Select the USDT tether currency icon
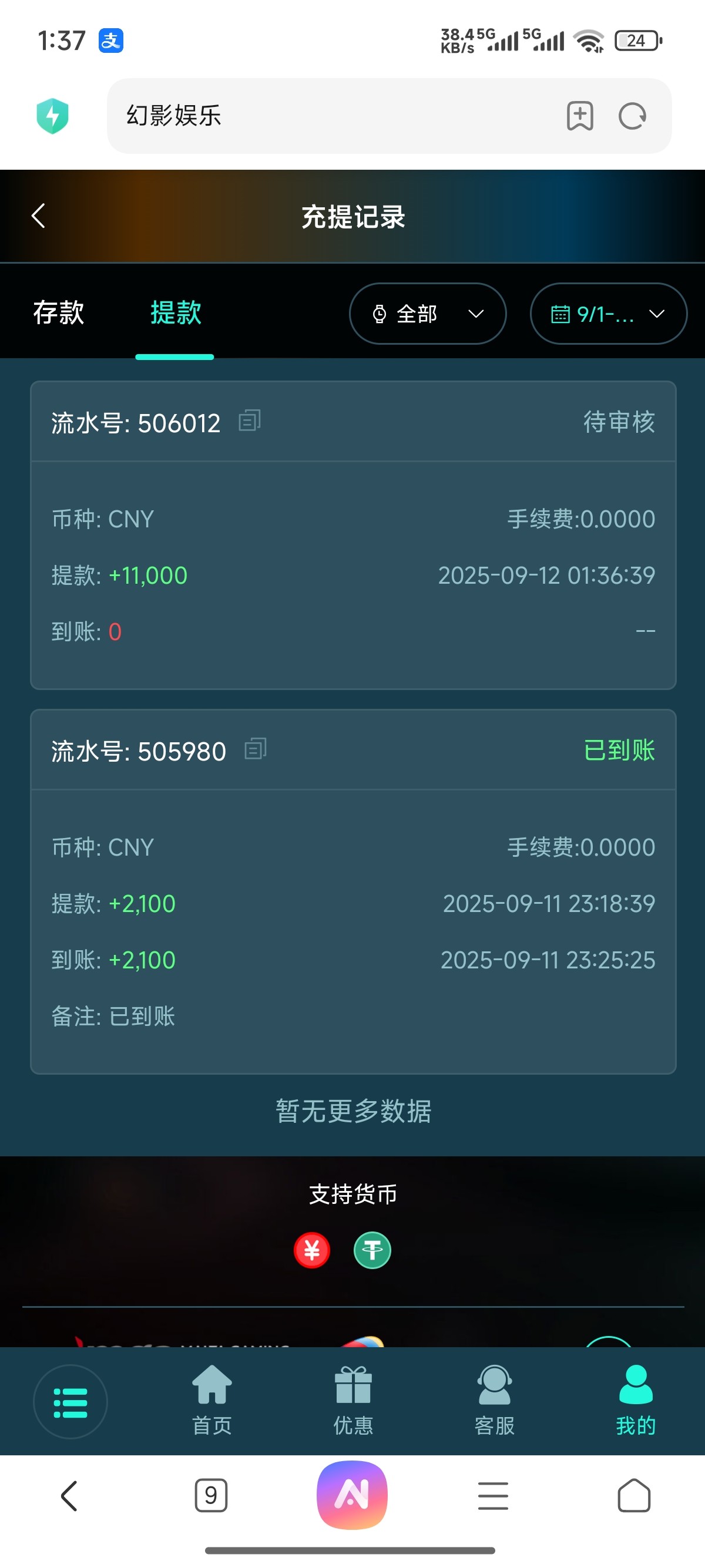 (372, 1249)
